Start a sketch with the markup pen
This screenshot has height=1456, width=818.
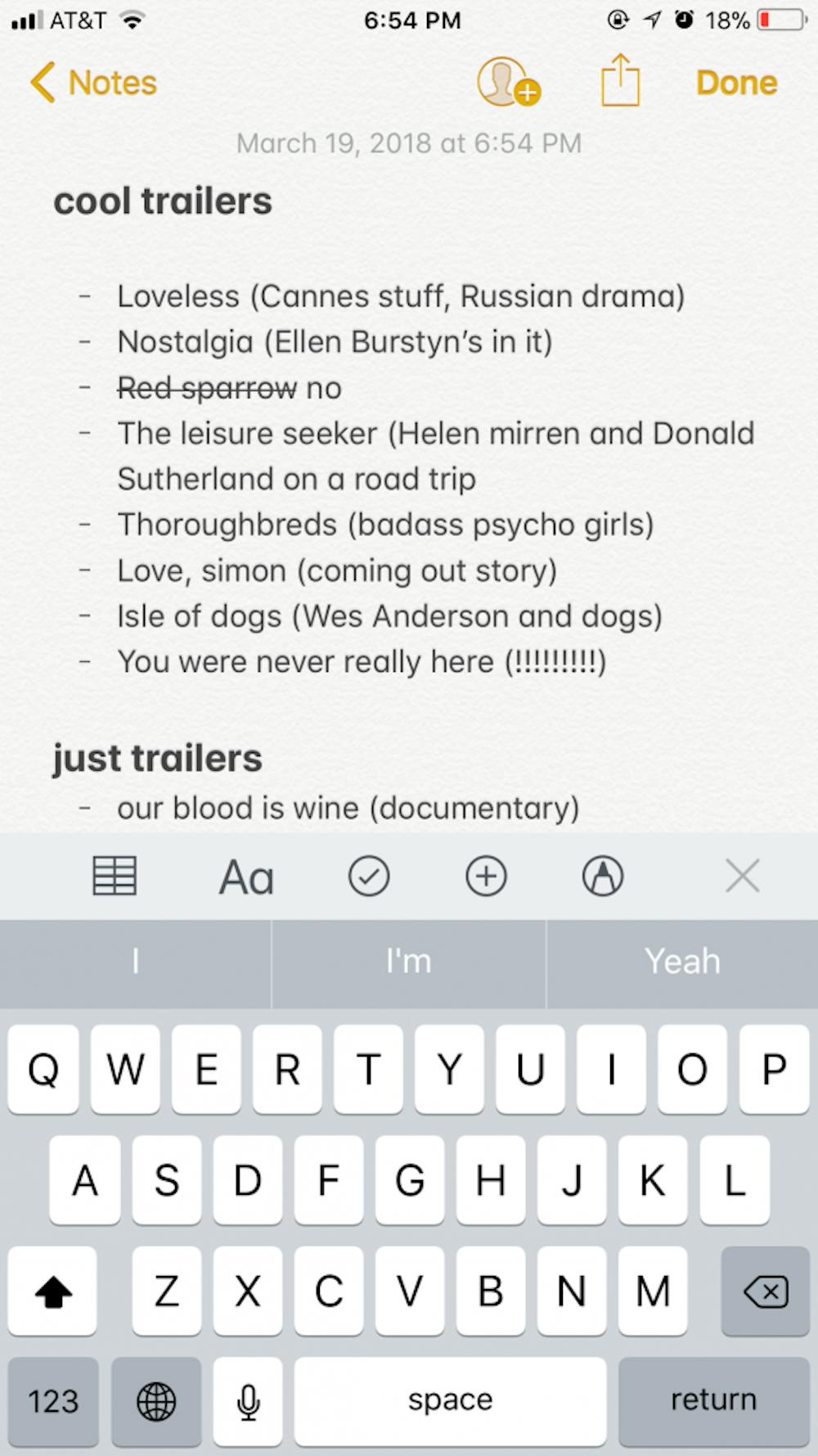(x=603, y=877)
